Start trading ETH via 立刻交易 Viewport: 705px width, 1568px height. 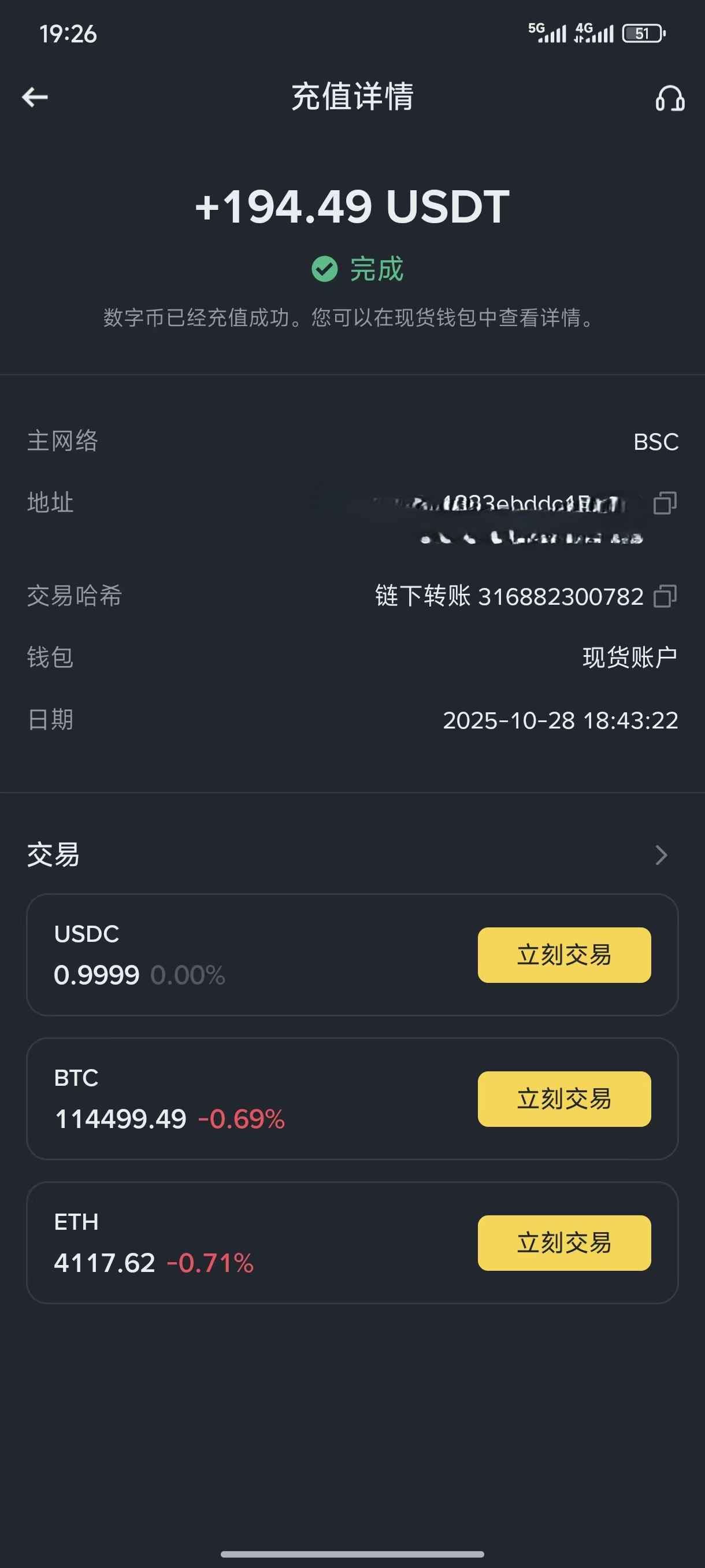pyautogui.click(x=564, y=1243)
